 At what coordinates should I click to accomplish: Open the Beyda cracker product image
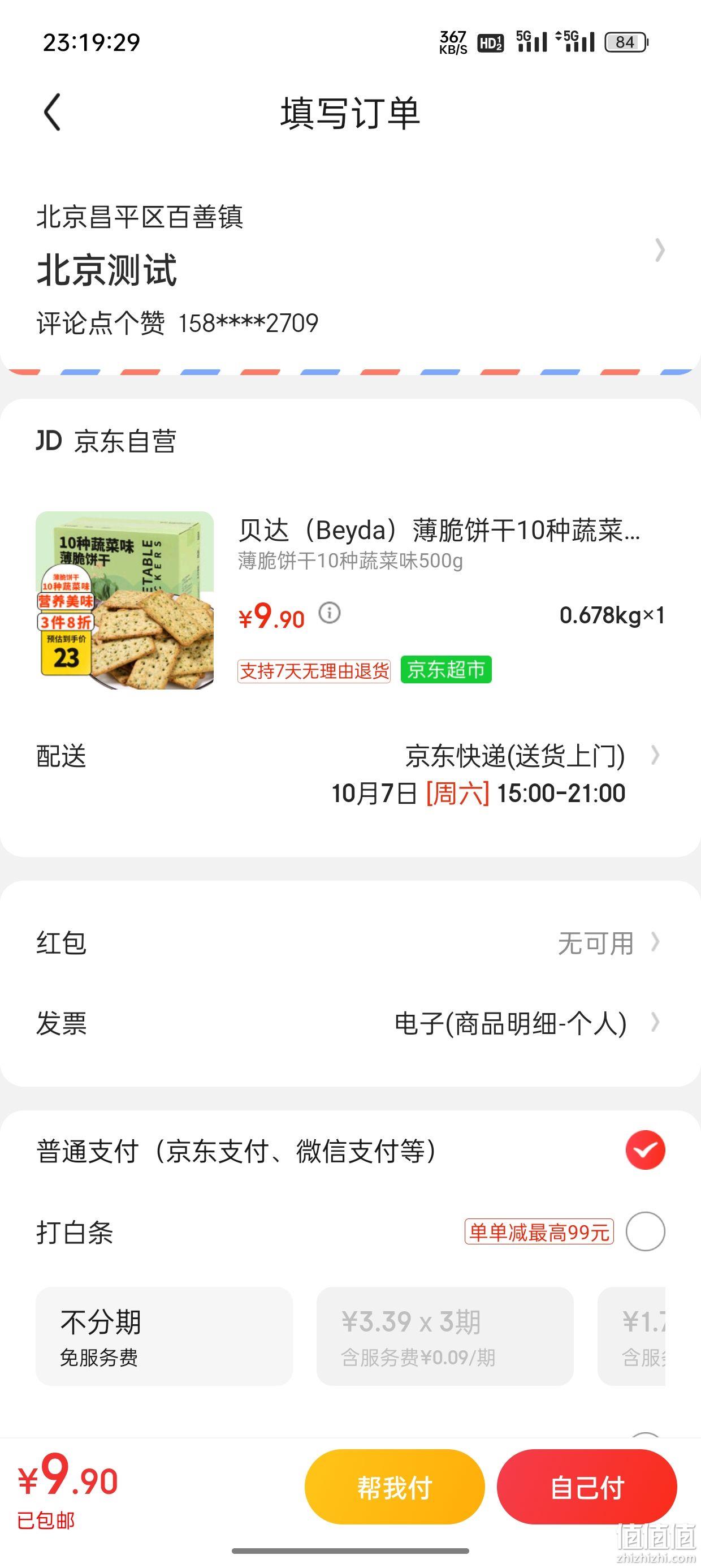click(x=125, y=600)
